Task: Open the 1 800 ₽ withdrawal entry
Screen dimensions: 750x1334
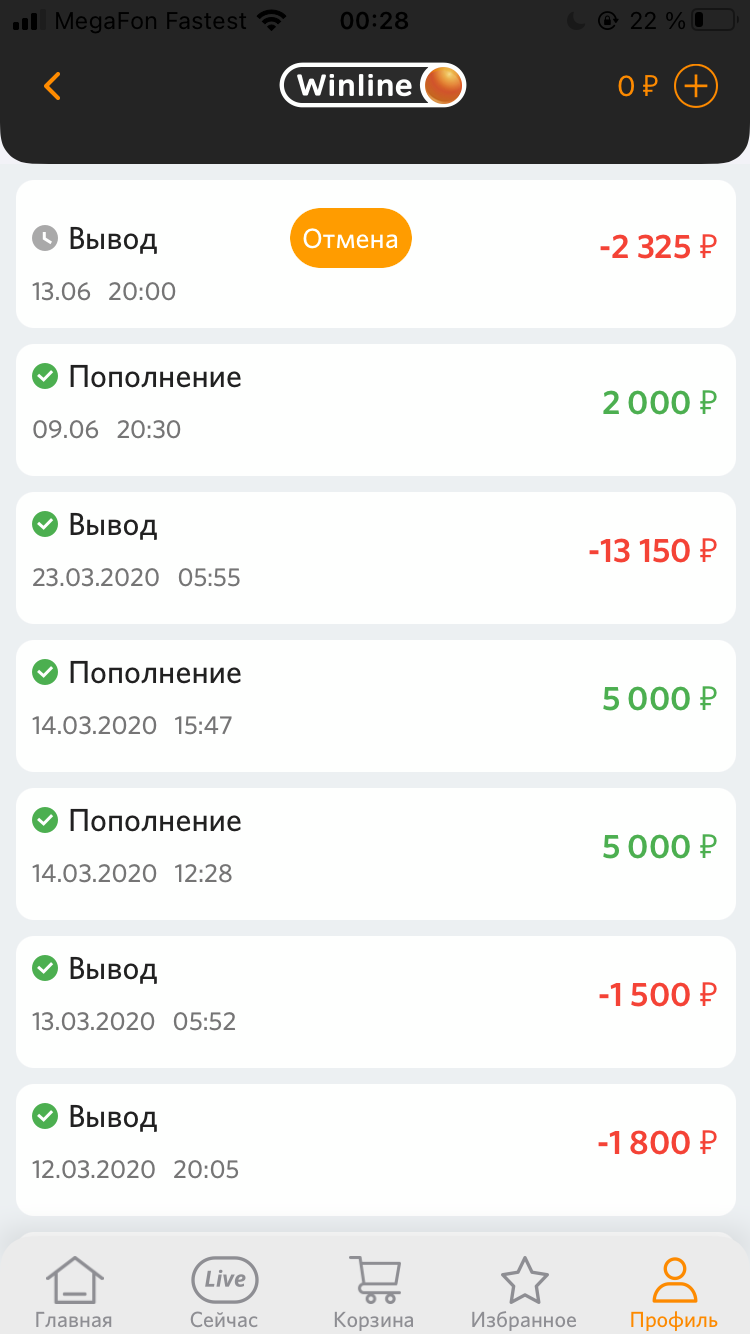Action: [376, 1150]
